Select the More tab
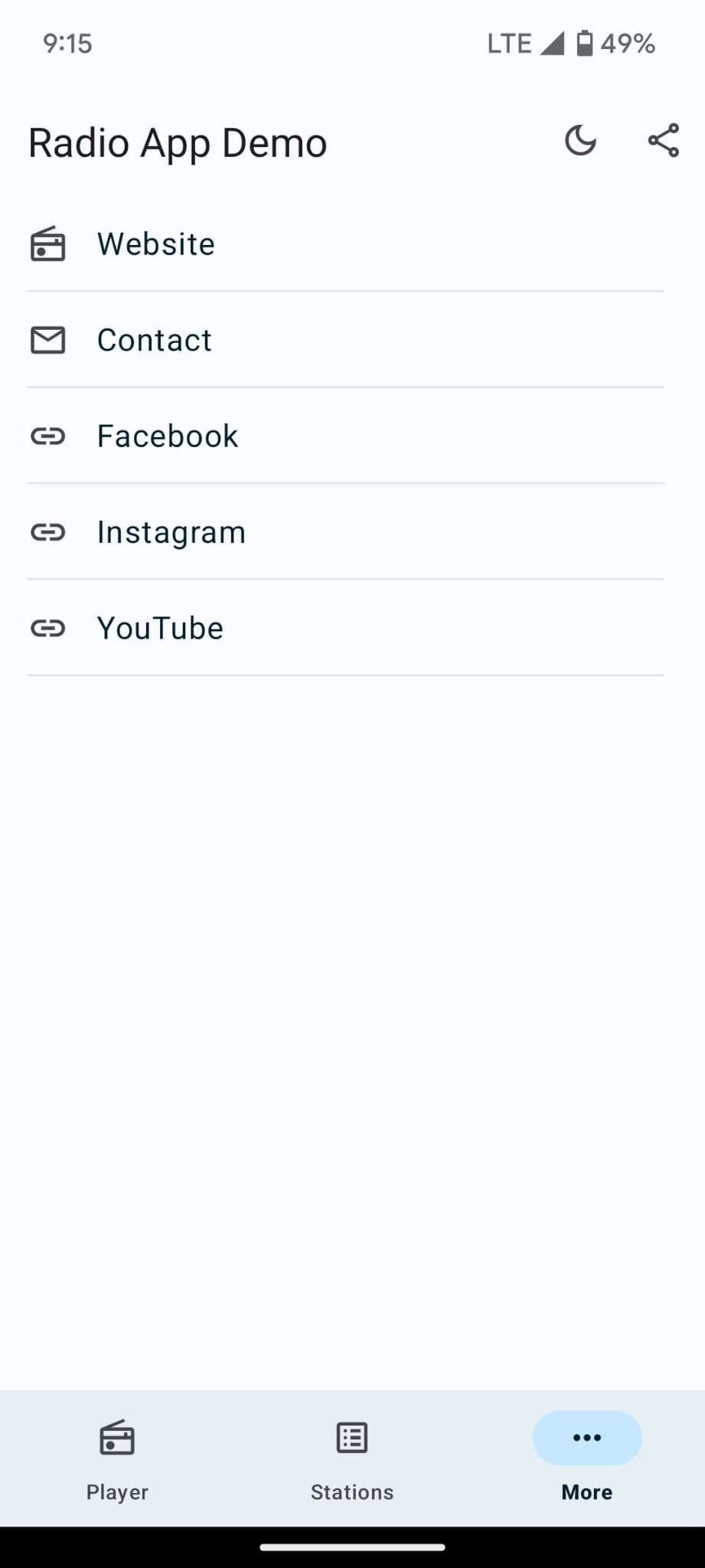This screenshot has height=1568, width=705. click(587, 1458)
